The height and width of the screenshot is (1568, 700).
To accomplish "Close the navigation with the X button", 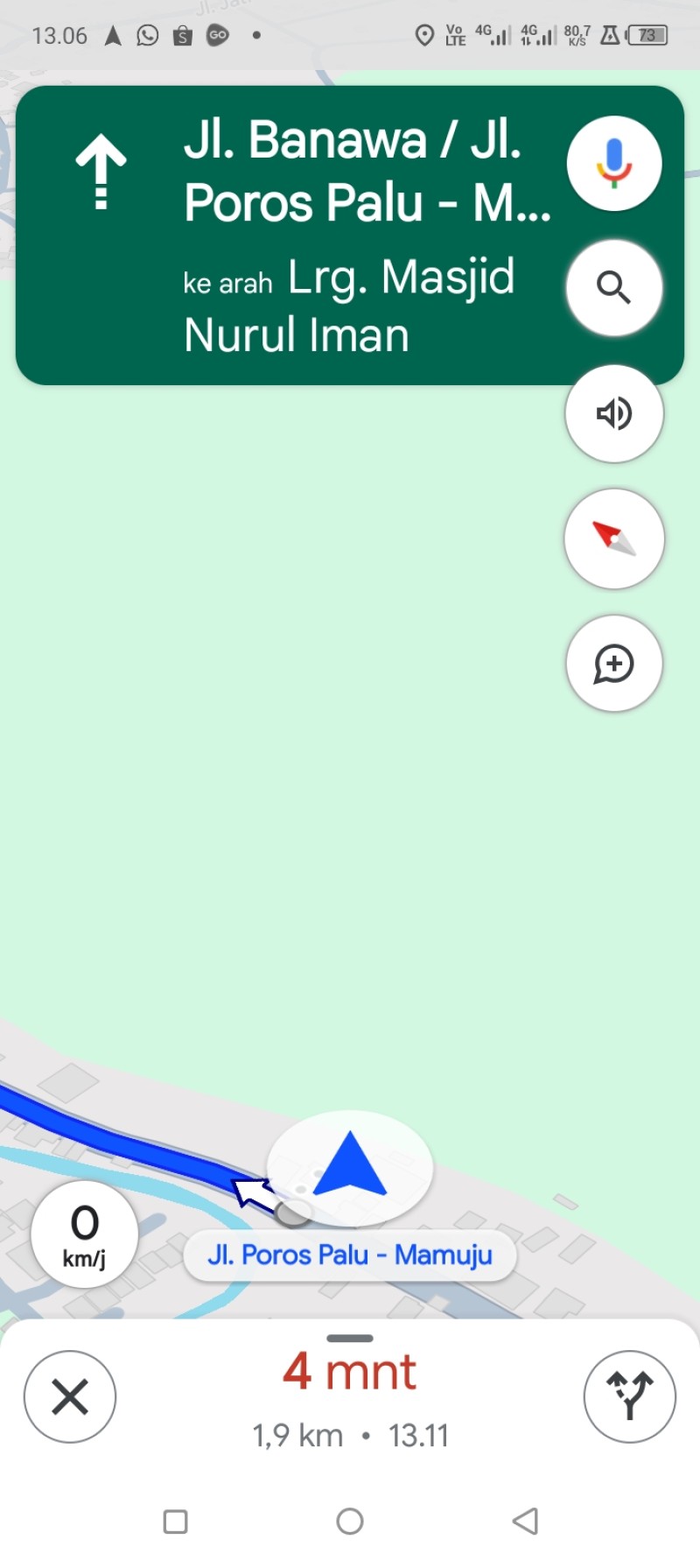I will click(x=70, y=1396).
